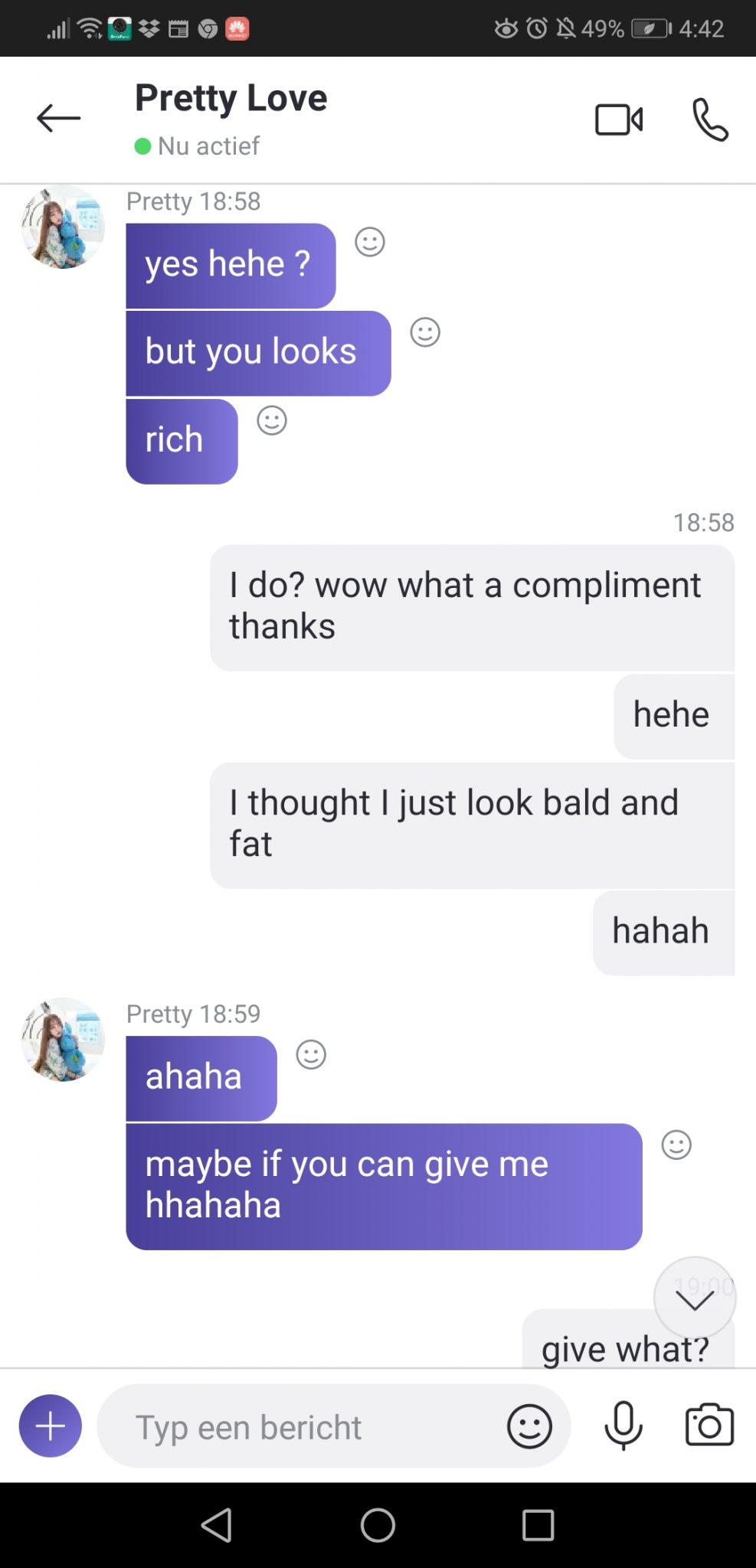The height and width of the screenshot is (1568, 756).
Task: Go back using the top-left arrow
Action: click(x=58, y=118)
